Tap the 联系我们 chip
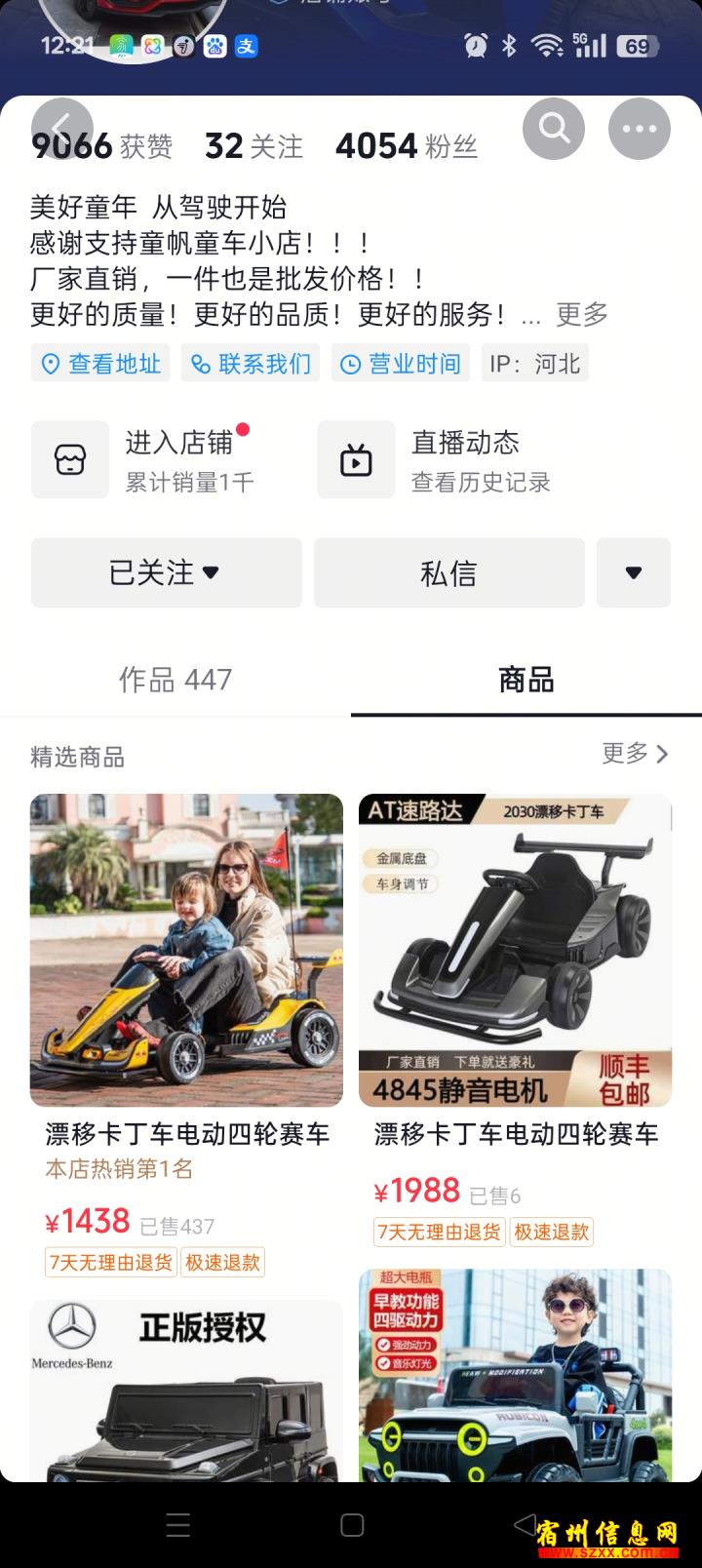 coord(252,364)
